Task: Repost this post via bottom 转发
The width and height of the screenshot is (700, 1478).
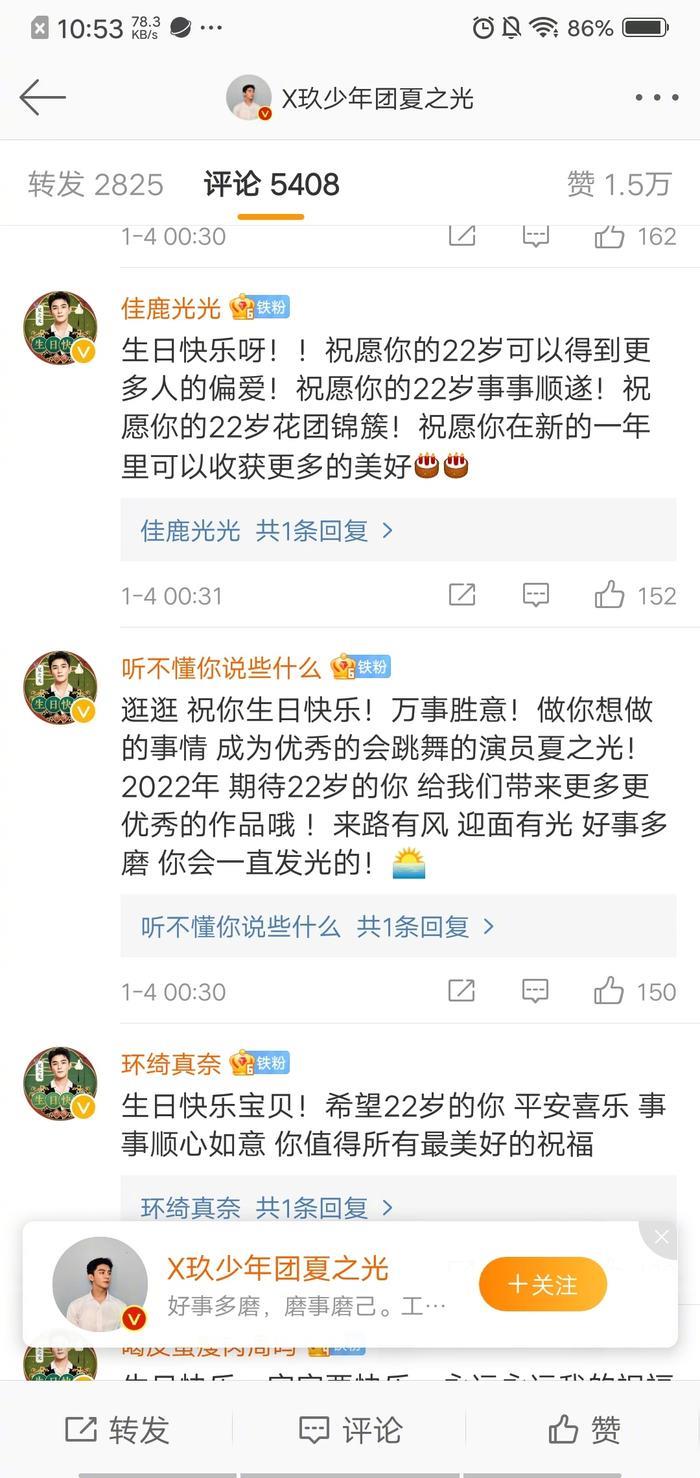Action: pos(117,1430)
